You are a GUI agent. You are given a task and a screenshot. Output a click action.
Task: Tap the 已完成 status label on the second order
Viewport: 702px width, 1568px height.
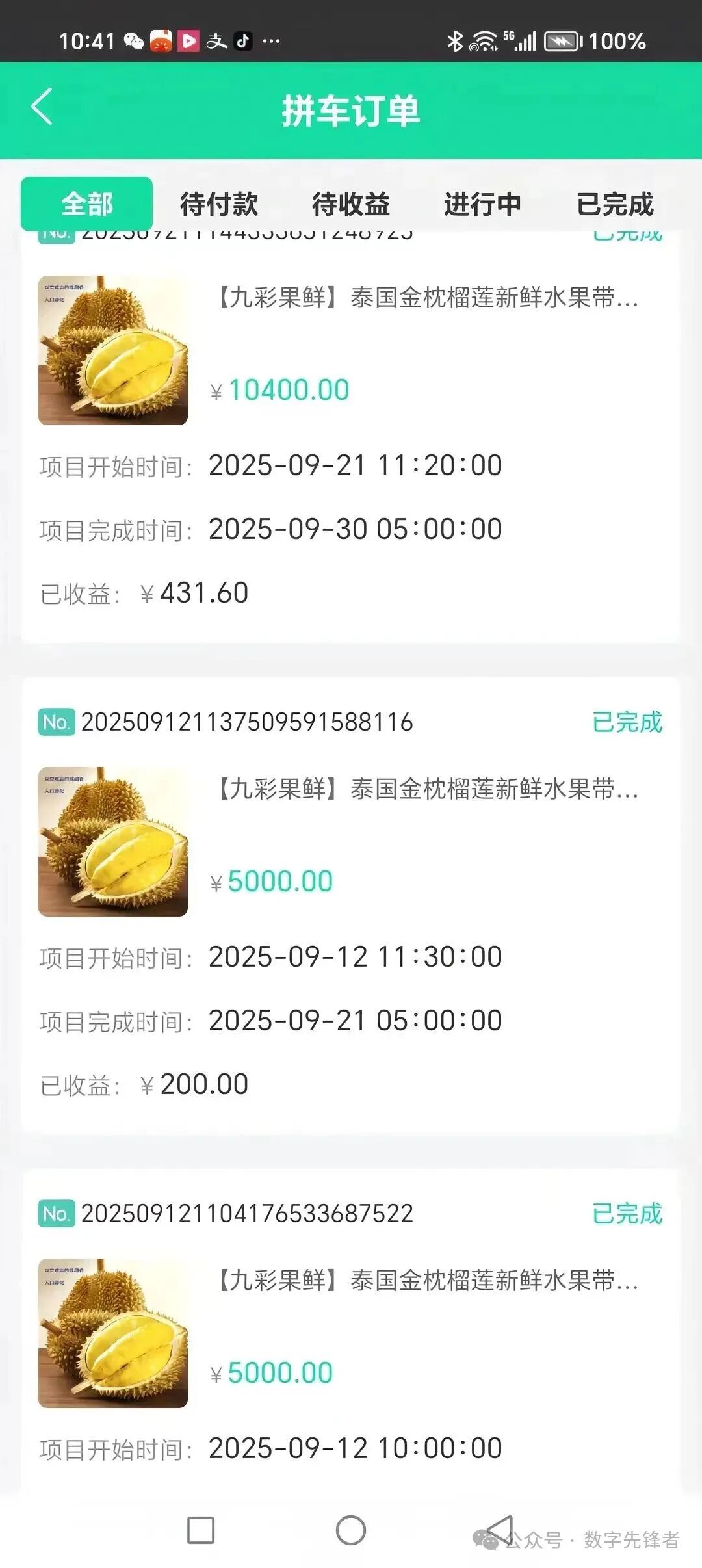[626, 722]
